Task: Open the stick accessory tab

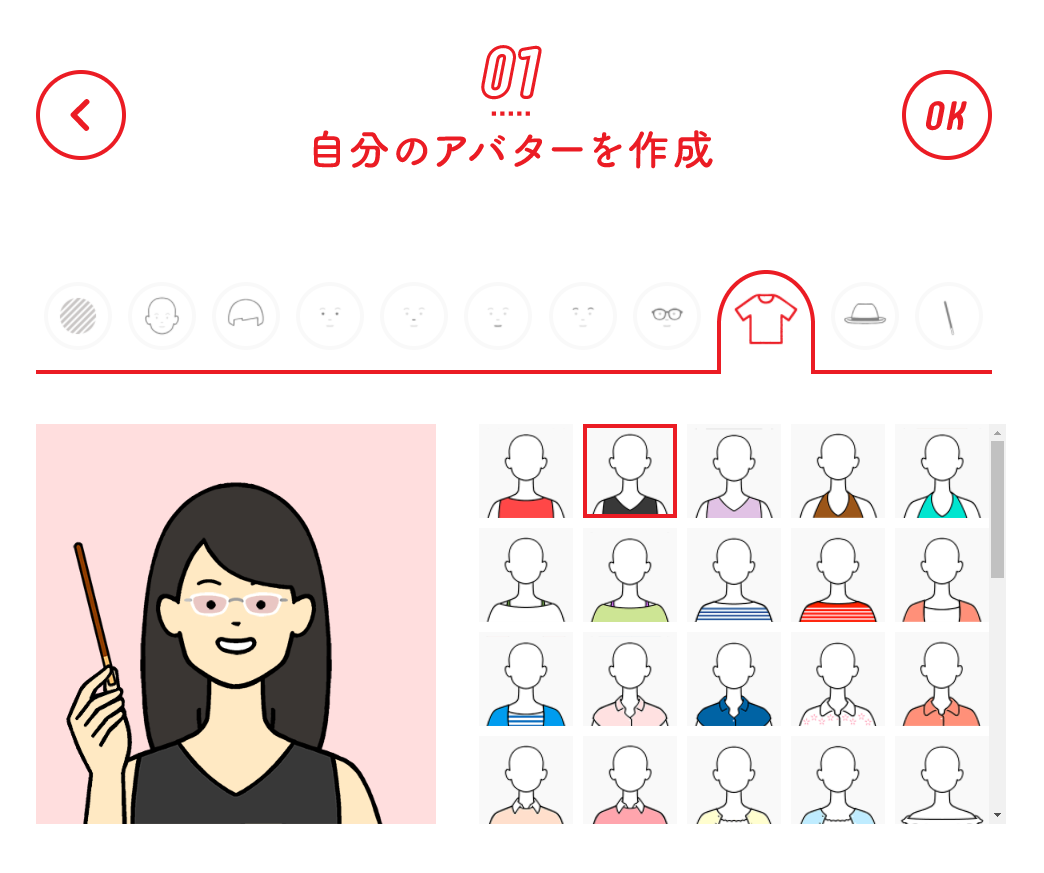Action: pyautogui.click(x=948, y=316)
